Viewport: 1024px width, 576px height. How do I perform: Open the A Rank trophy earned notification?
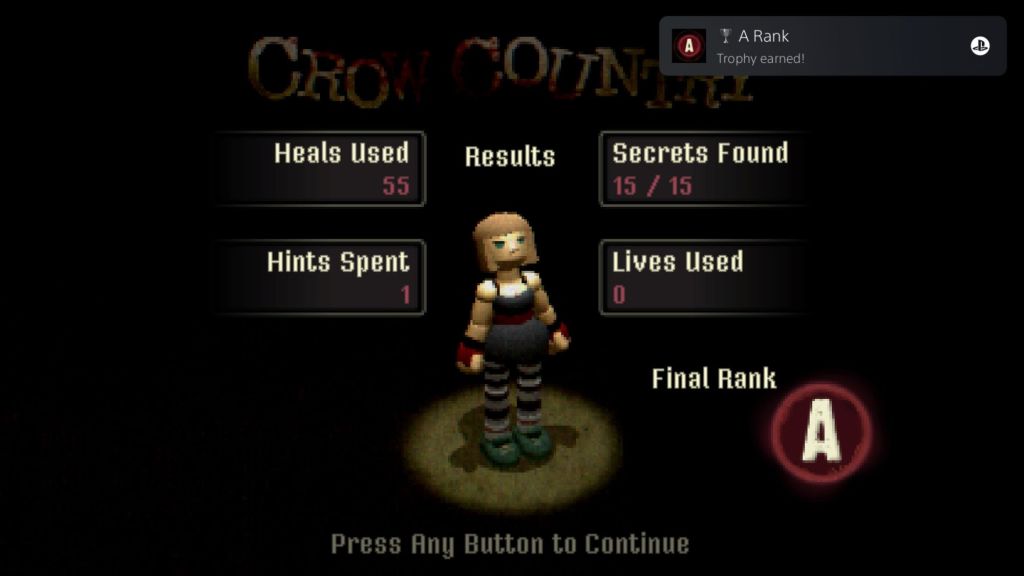pos(830,46)
